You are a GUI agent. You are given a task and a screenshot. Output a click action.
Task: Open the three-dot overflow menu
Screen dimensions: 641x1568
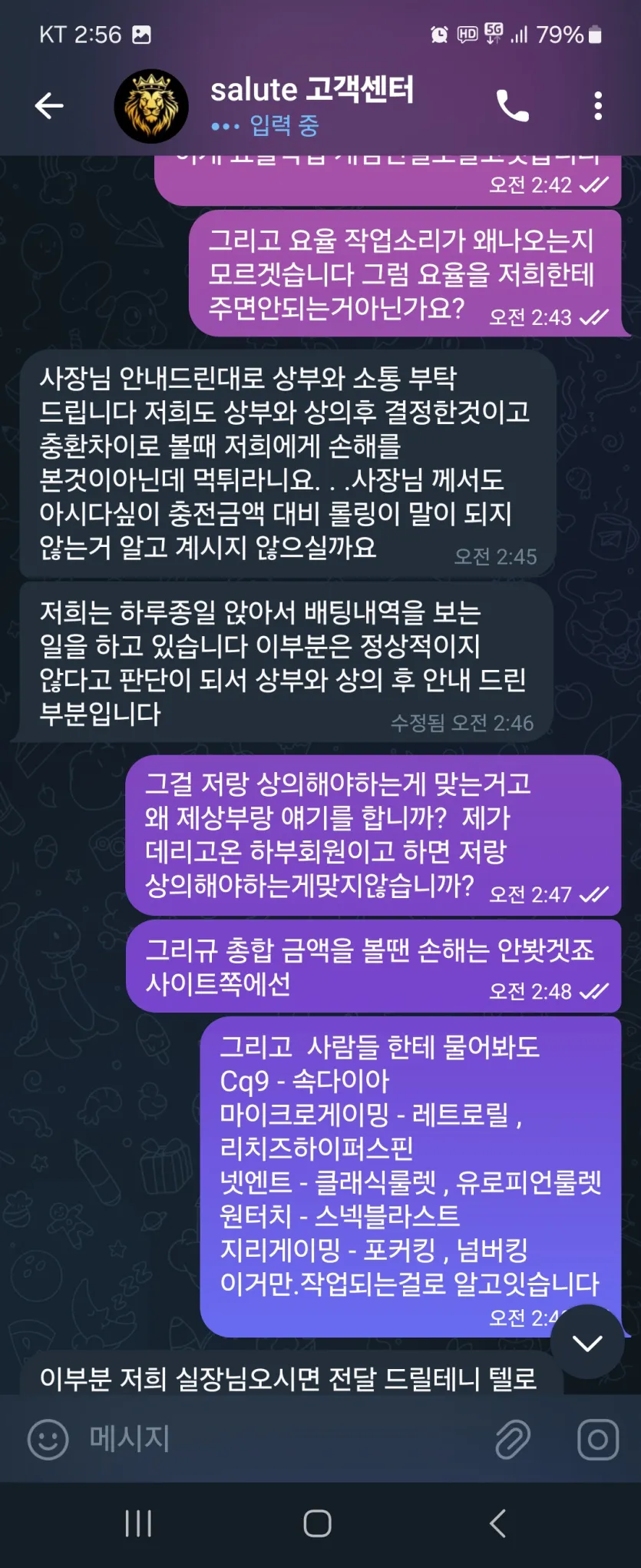598,106
